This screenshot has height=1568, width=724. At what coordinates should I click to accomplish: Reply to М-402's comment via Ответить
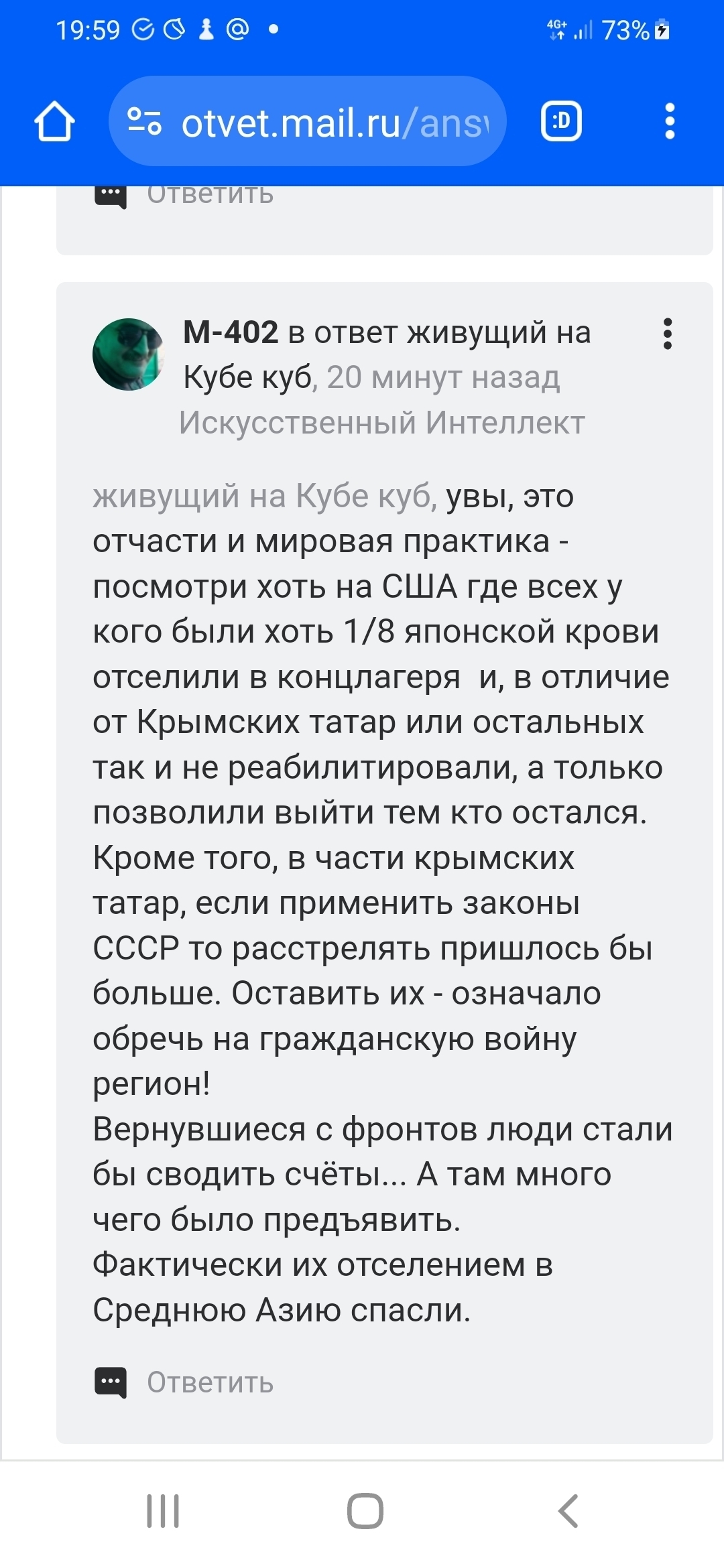click(209, 1382)
